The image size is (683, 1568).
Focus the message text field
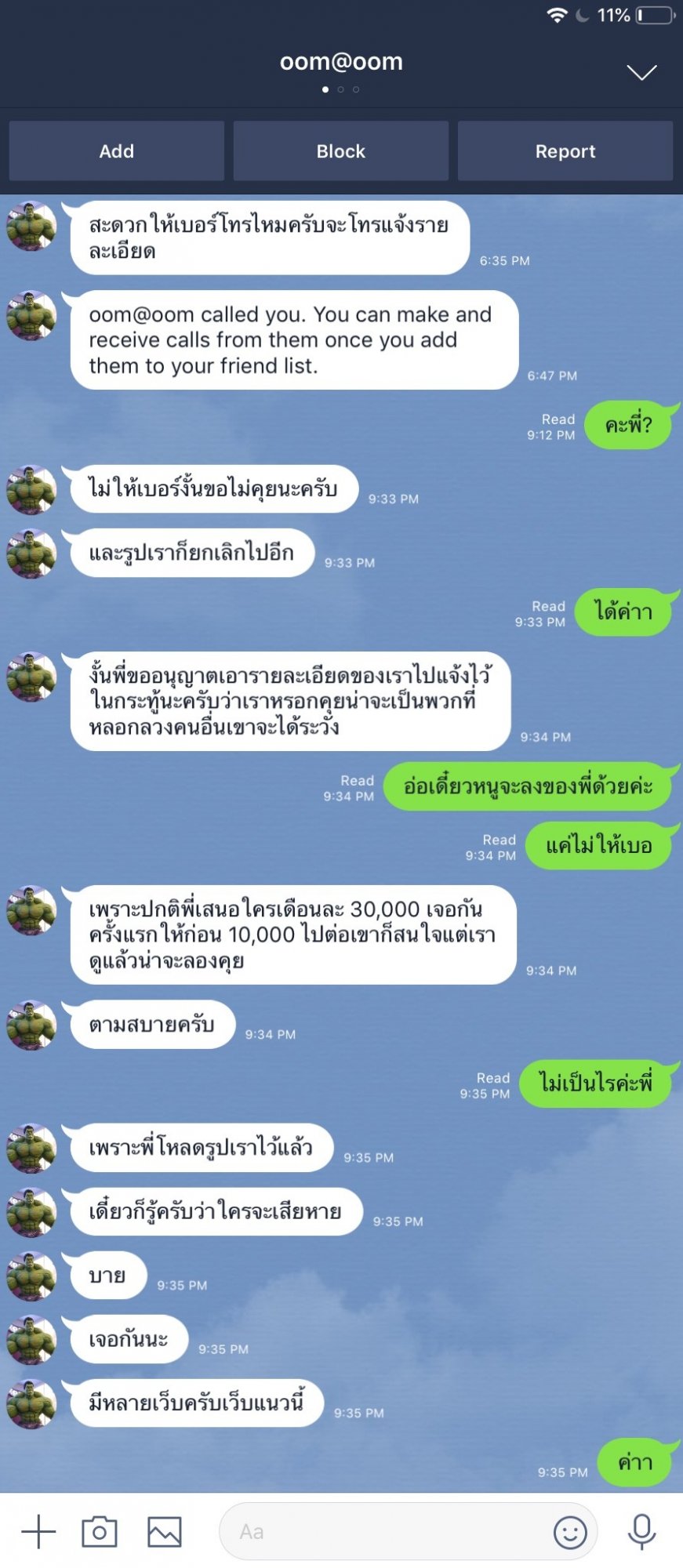click(x=384, y=1531)
